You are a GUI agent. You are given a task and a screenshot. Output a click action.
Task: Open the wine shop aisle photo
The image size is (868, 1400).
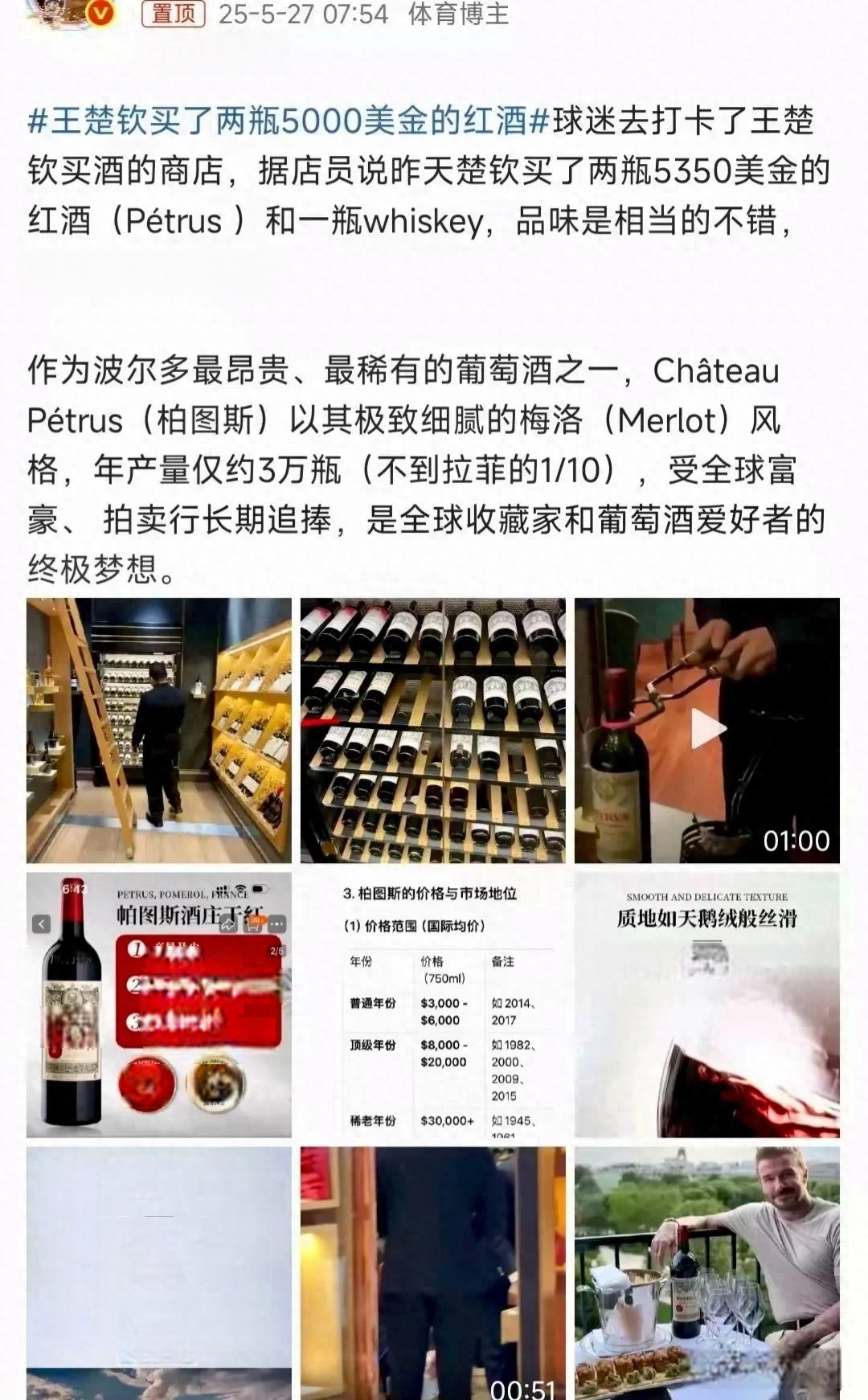(159, 731)
